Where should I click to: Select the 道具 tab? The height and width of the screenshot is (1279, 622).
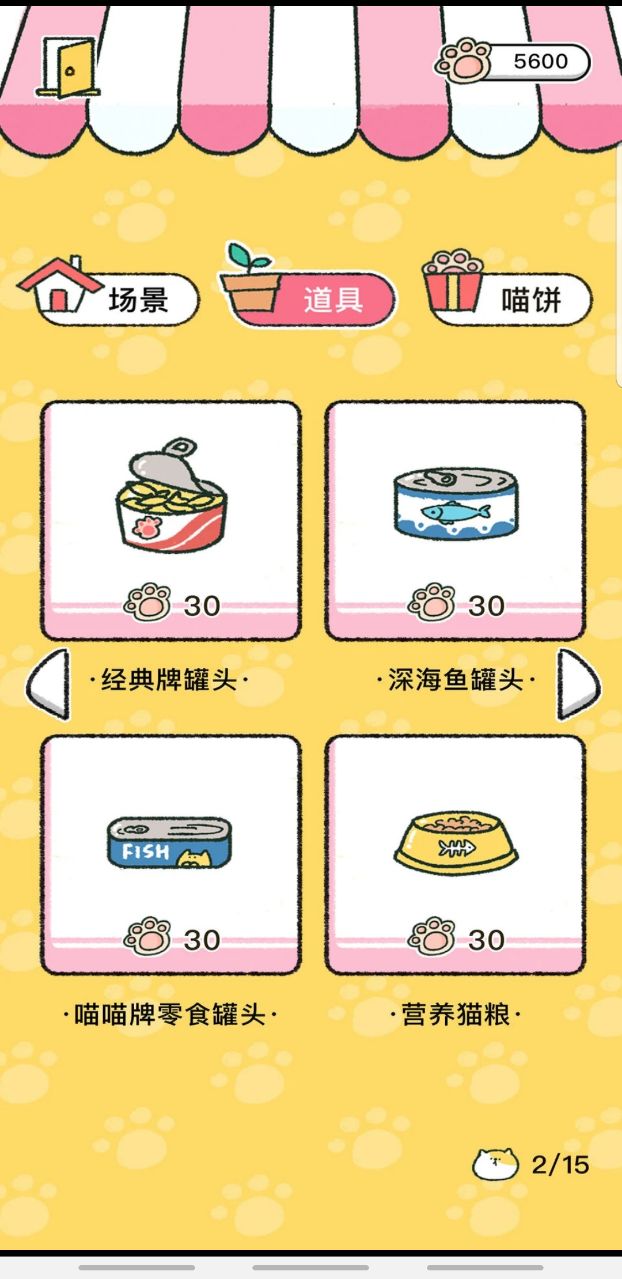[x=310, y=298]
